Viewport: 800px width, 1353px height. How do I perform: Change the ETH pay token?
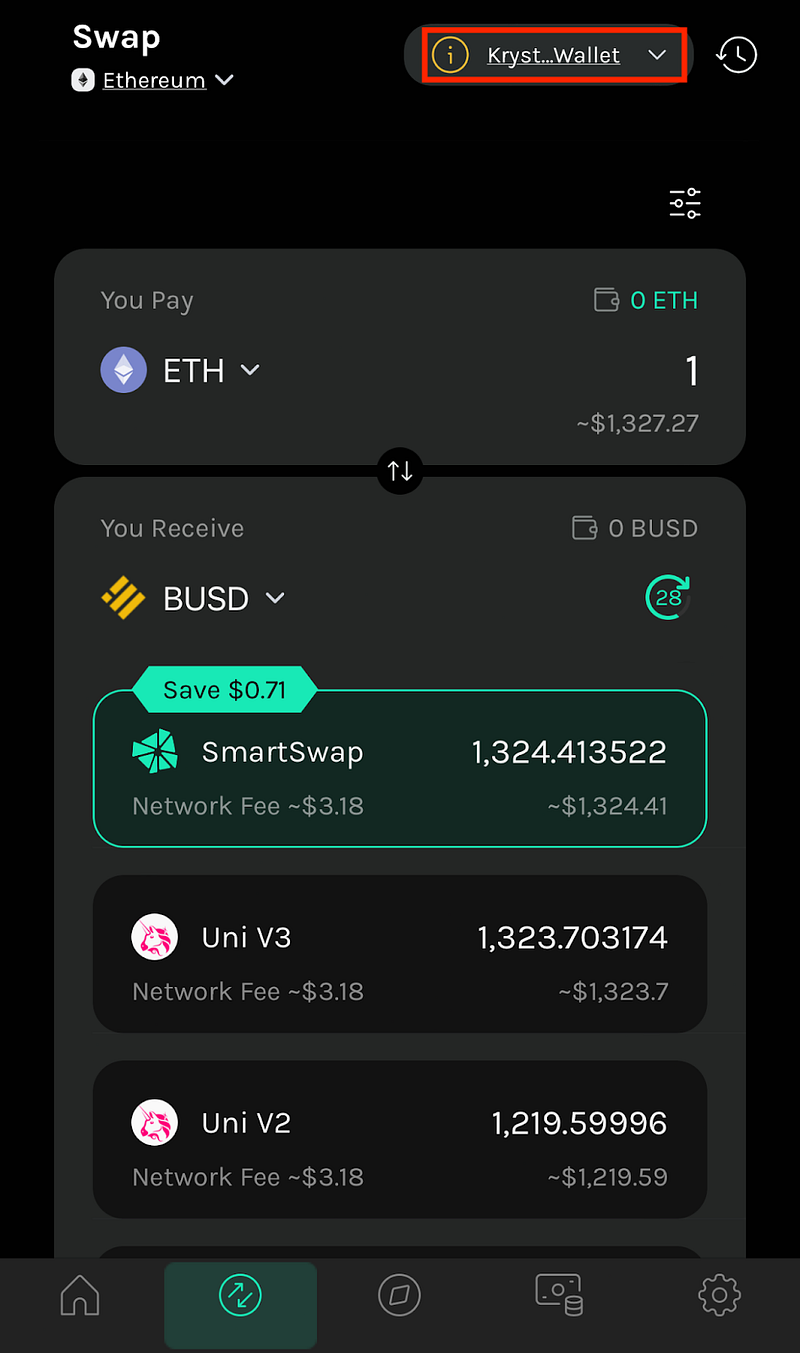coord(181,371)
